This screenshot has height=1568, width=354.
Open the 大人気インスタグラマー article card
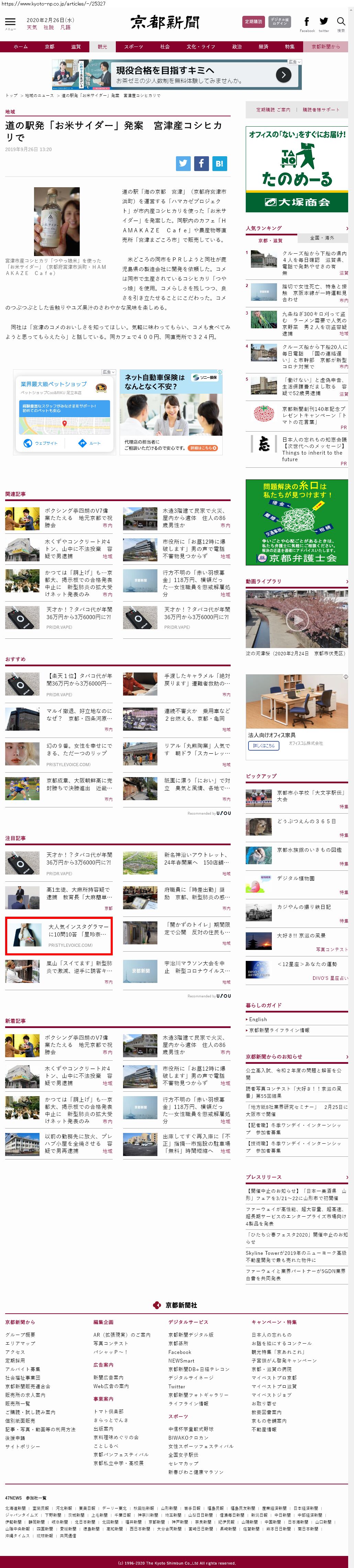pyautogui.click(x=58, y=935)
